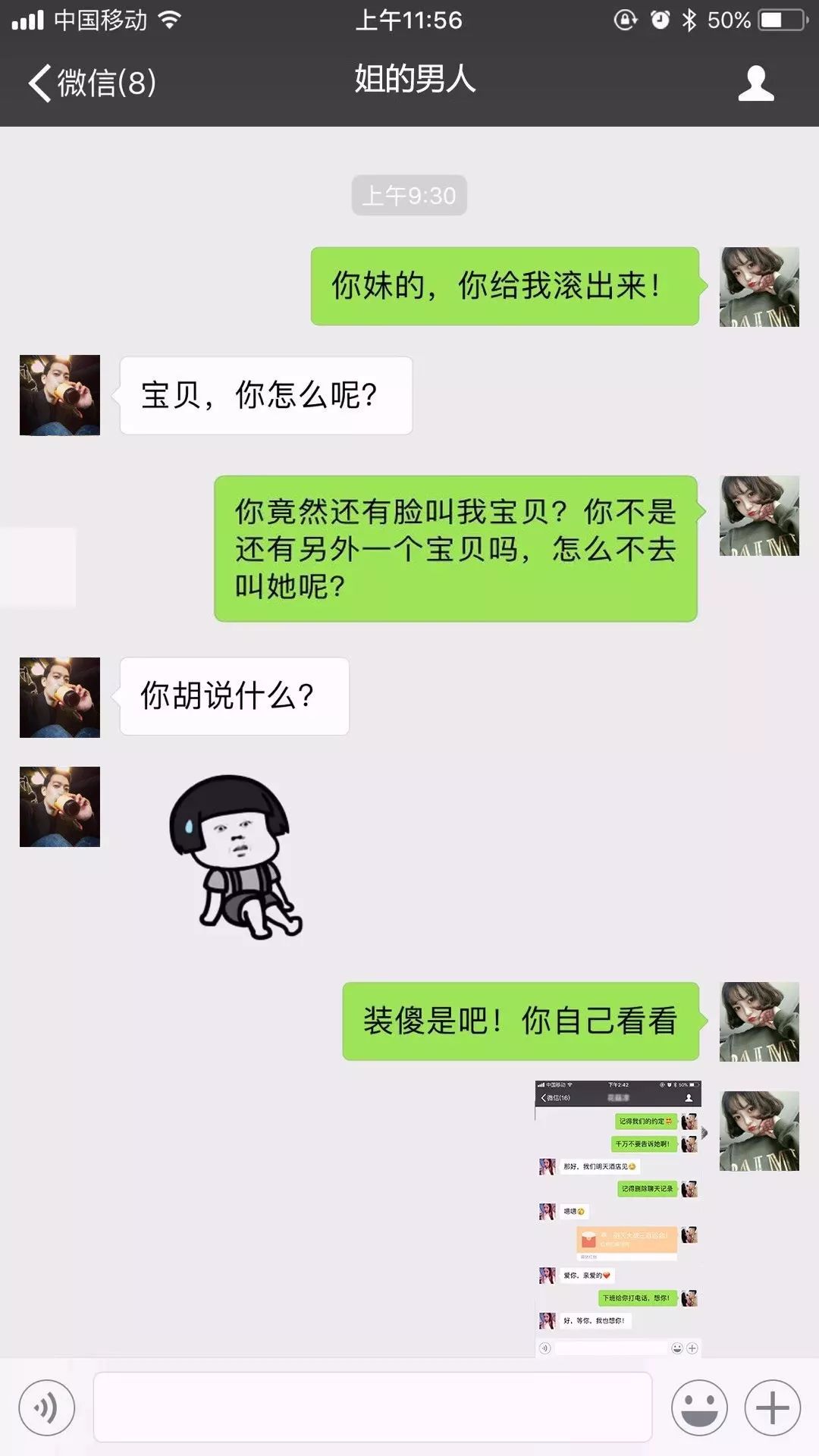Tap the 上午9:30 timestamp label
Viewport: 819px width, 1456px height.
[409, 196]
